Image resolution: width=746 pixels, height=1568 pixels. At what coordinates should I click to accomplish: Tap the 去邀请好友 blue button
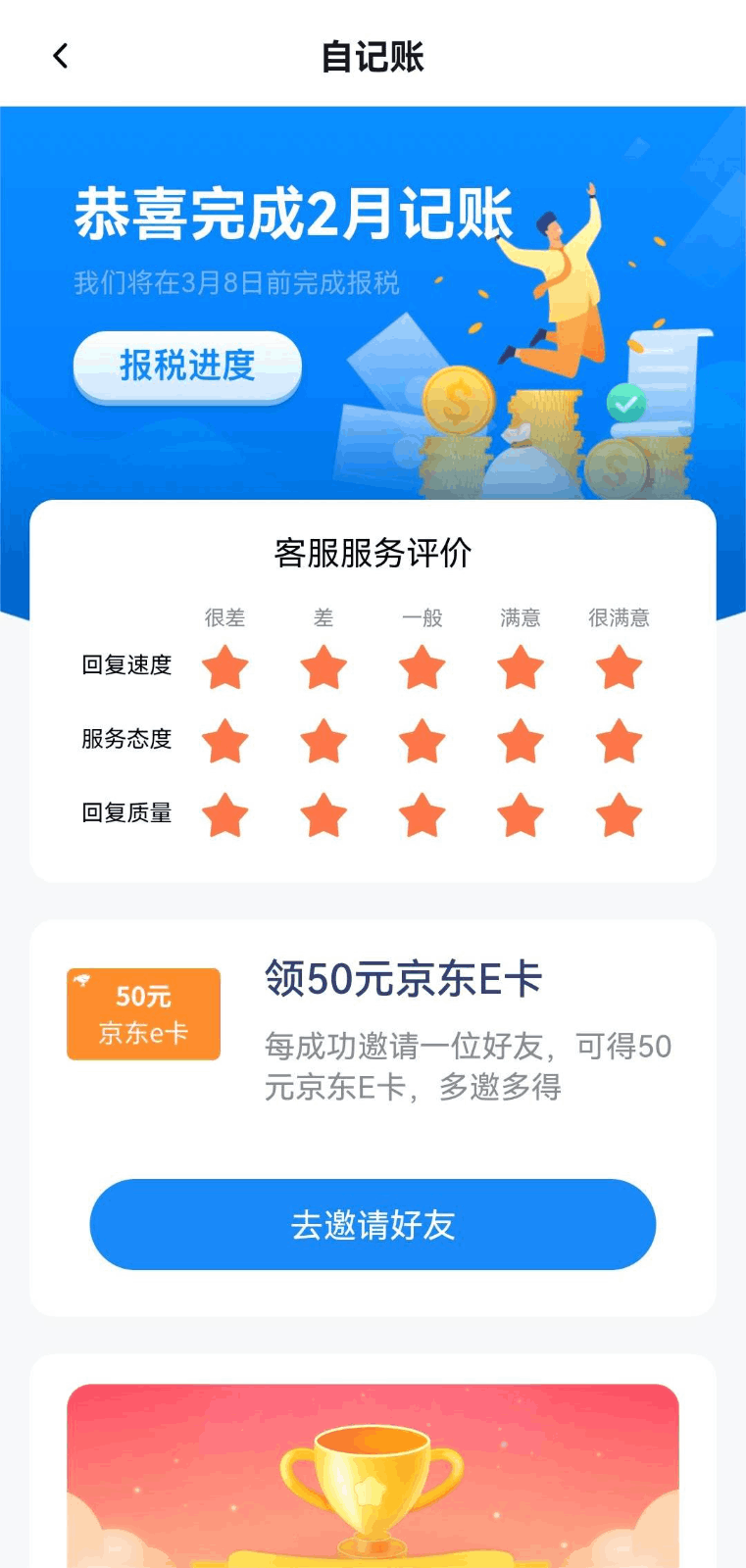point(373,1224)
